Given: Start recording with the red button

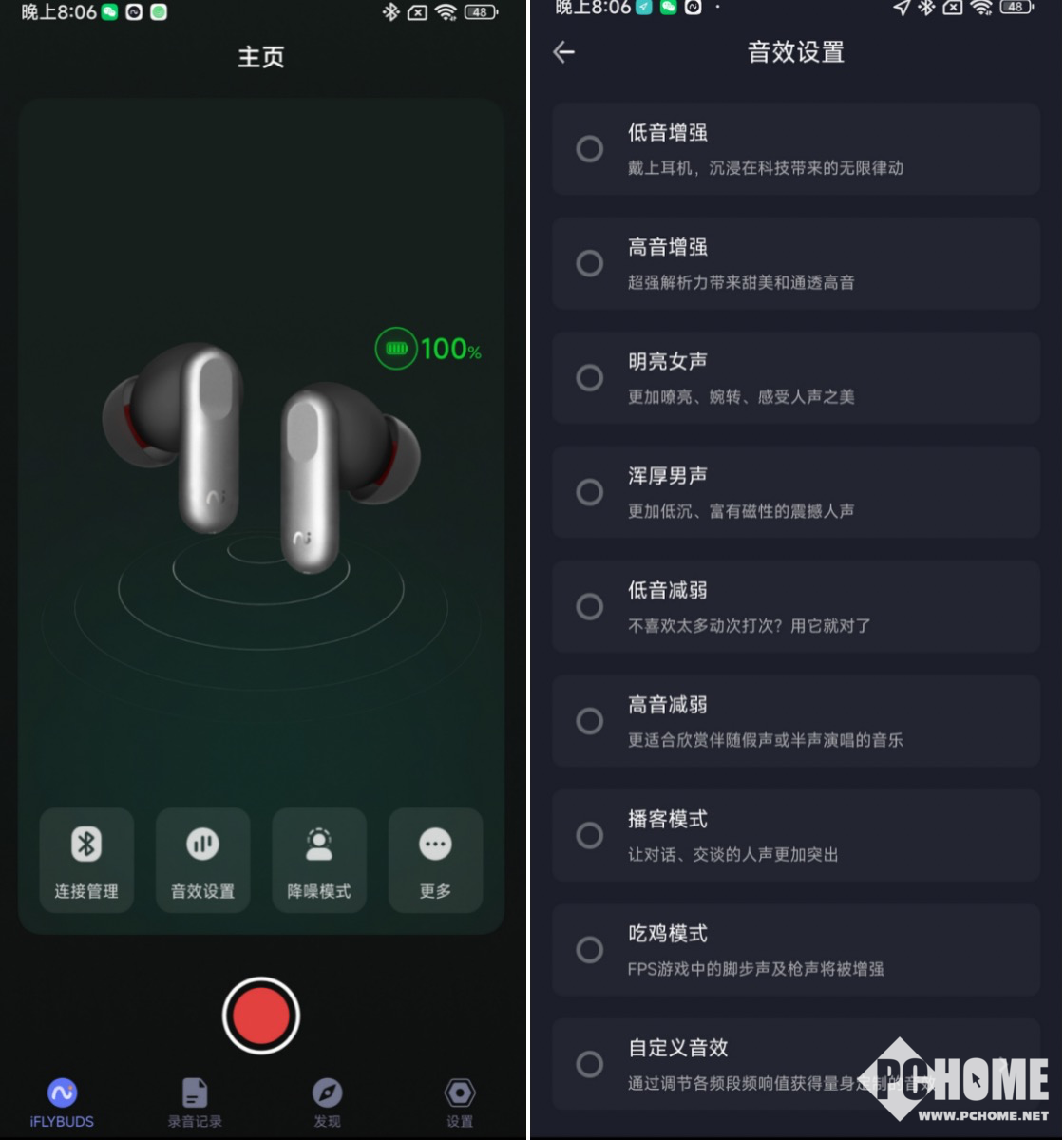Looking at the screenshot, I should click(x=261, y=1016).
